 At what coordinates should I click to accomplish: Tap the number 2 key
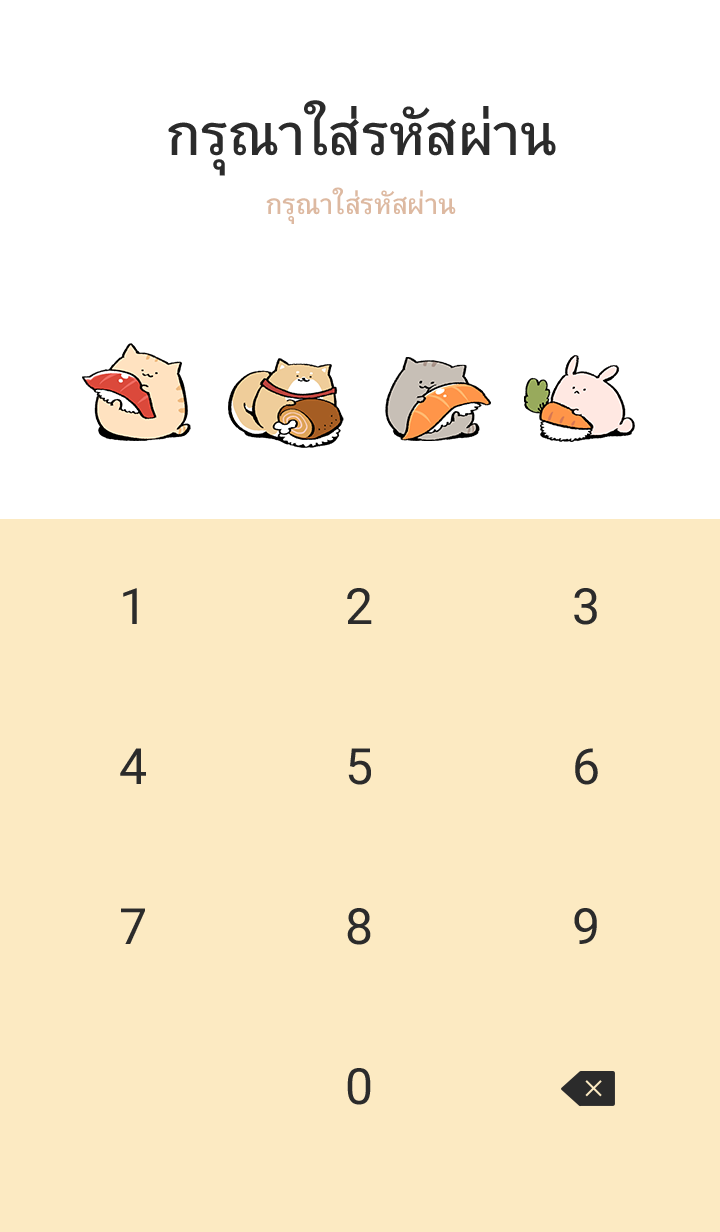[359, 608]
